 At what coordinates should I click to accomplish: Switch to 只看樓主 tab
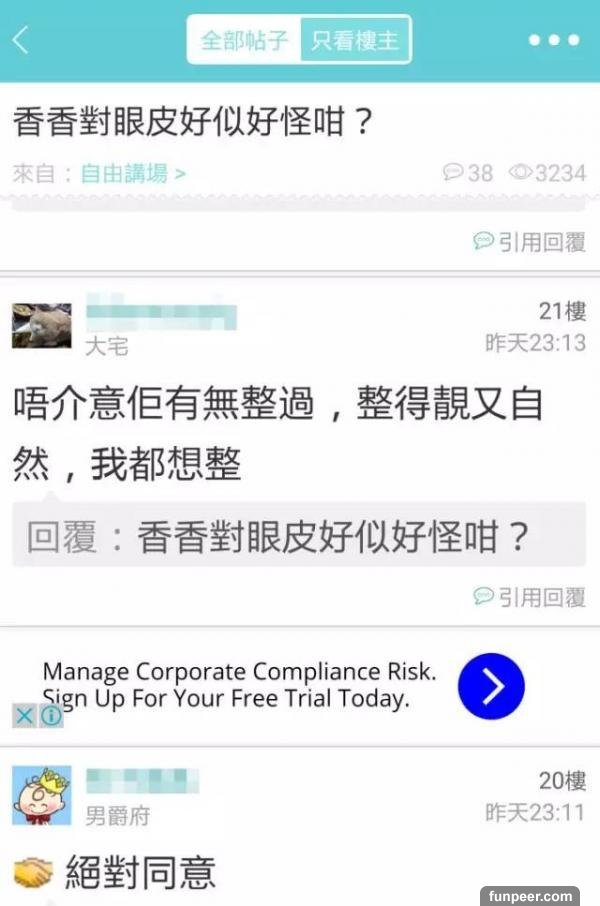pyautogui.click(x=354, y=41)
